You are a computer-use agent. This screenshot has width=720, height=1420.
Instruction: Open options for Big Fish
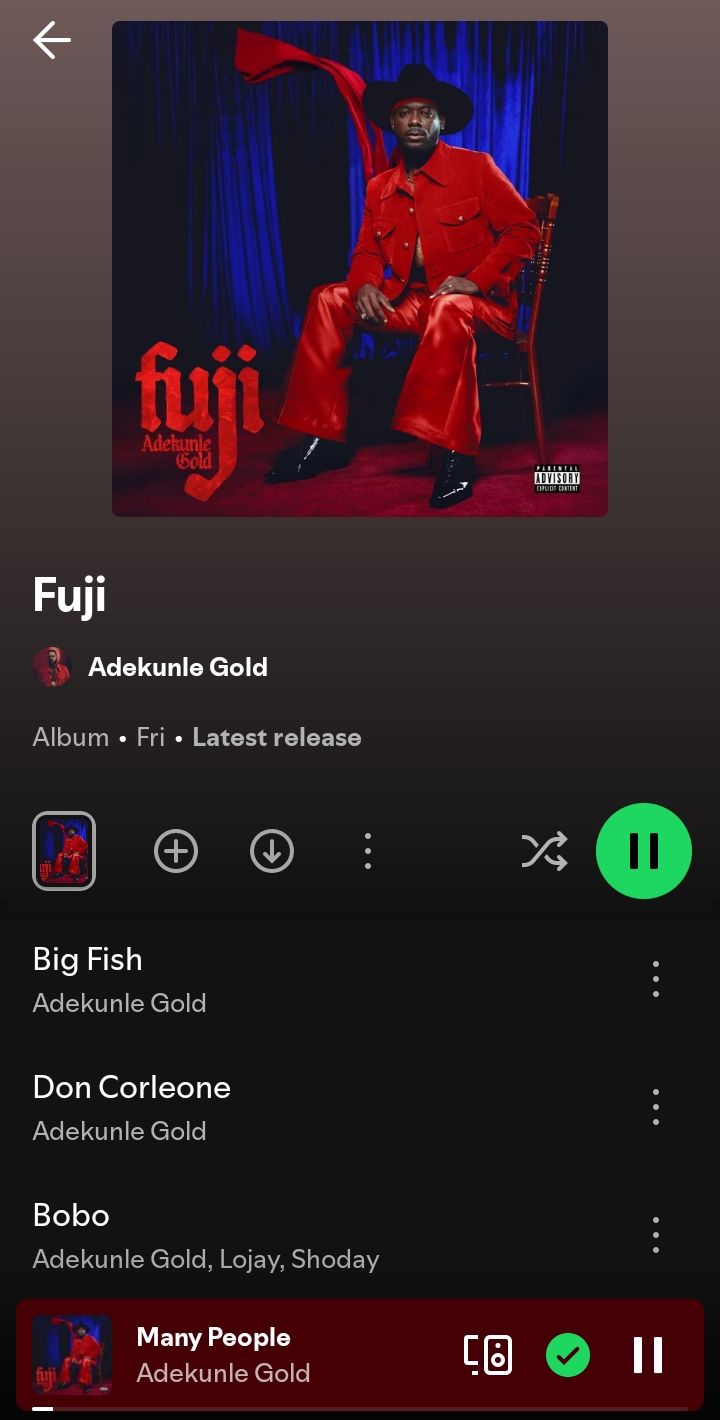pos(656,979)
